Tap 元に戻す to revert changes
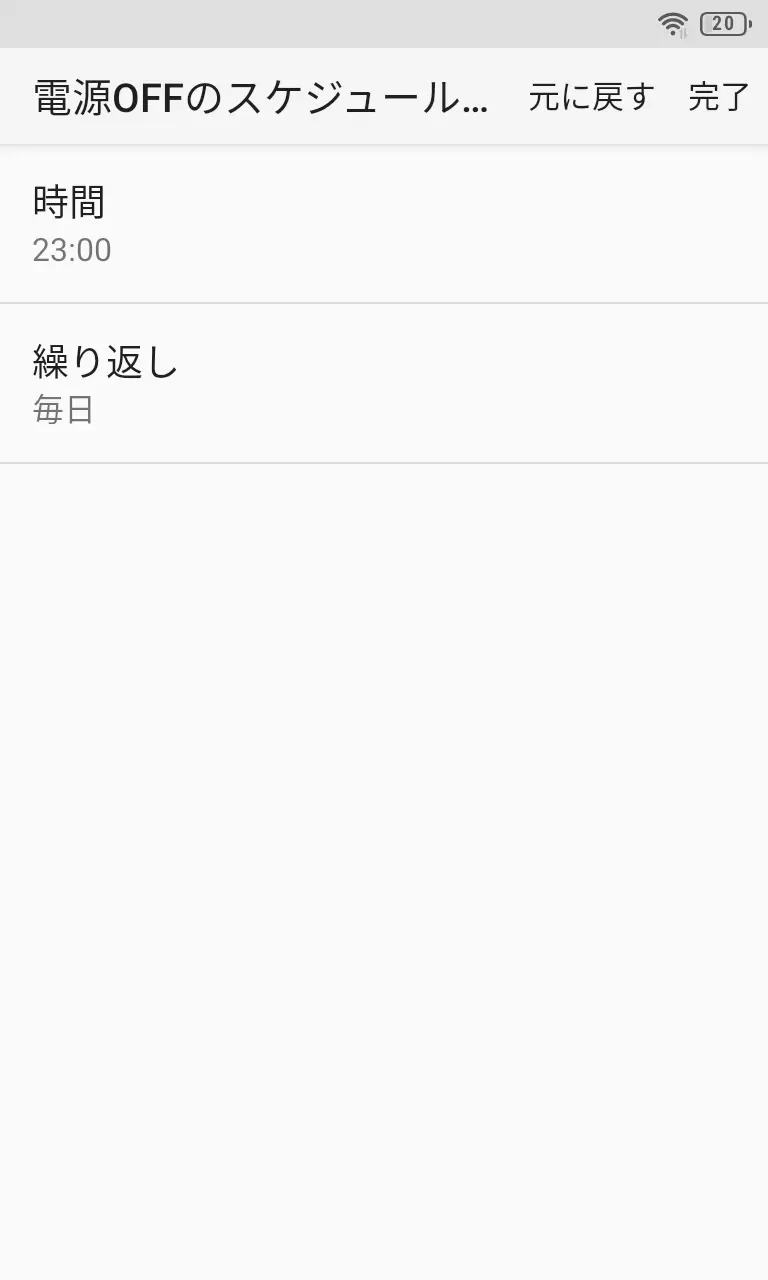 [591, 97]
